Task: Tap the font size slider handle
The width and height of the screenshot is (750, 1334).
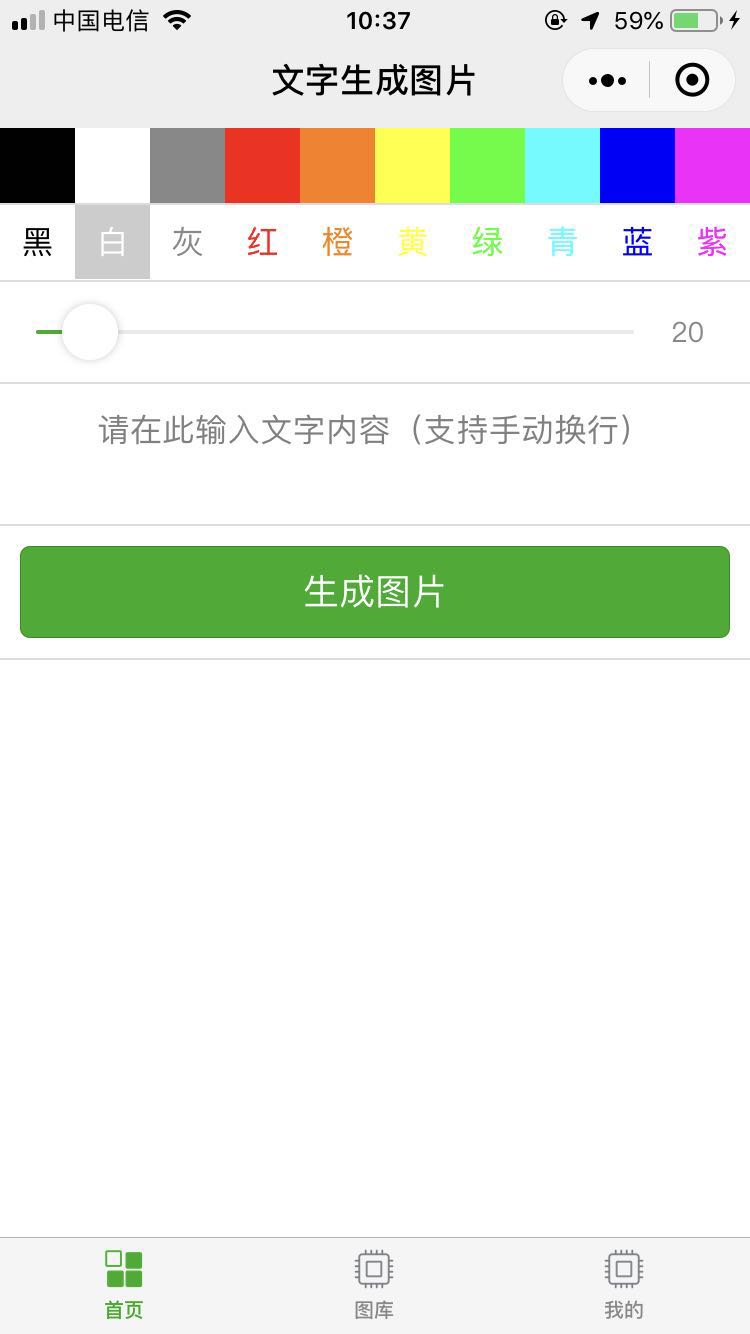Action: (90, 332)
